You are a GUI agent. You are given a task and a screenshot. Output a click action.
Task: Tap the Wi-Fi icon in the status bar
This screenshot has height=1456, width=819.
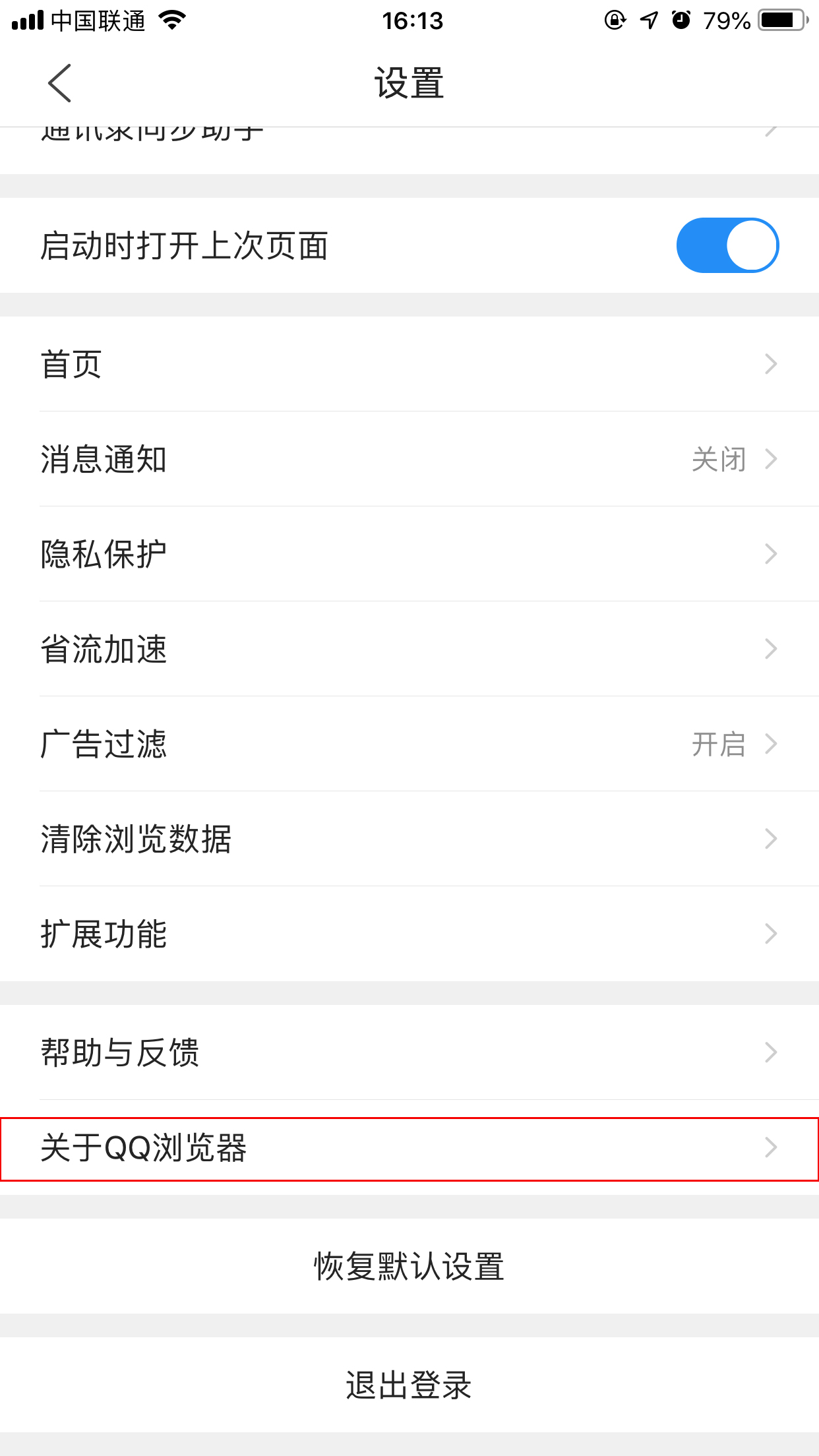pos(170,20)
